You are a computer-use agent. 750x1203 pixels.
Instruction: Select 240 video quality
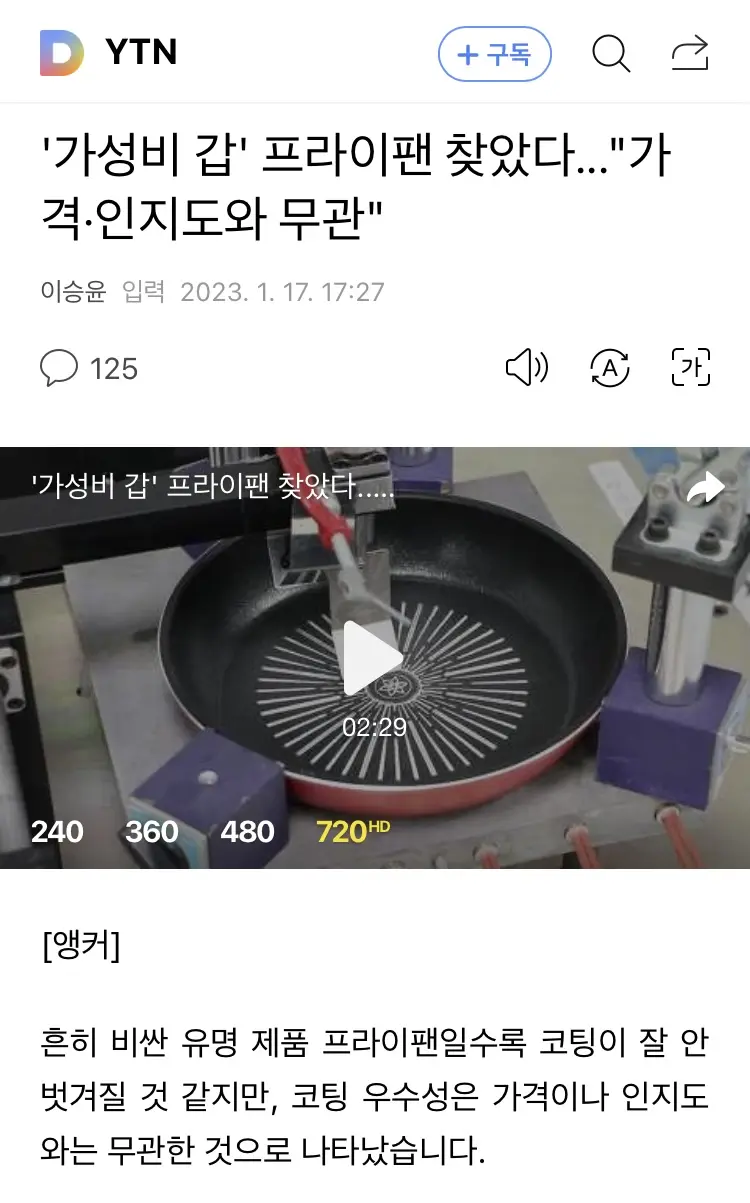point(57,831)
